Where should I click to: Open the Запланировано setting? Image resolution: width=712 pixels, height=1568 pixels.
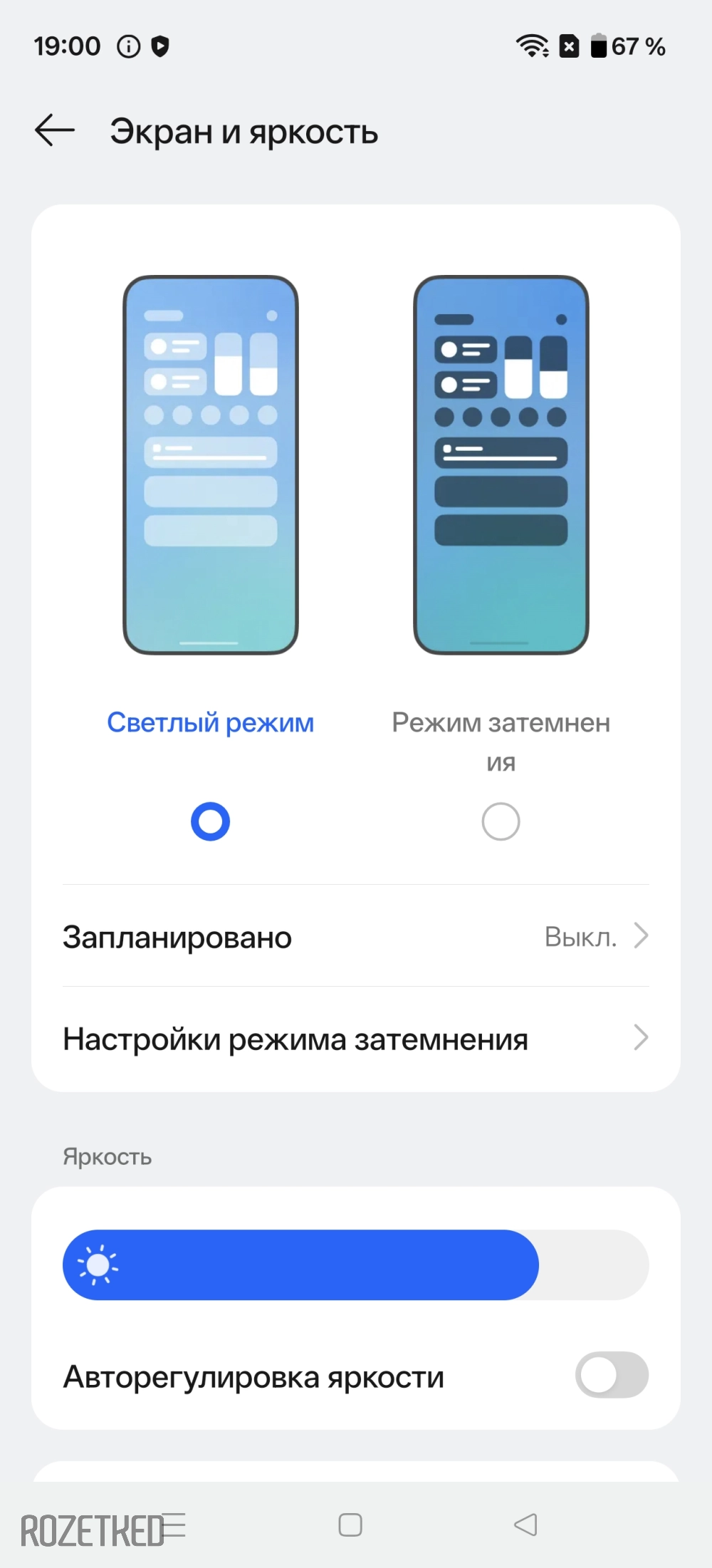[355, 936]
